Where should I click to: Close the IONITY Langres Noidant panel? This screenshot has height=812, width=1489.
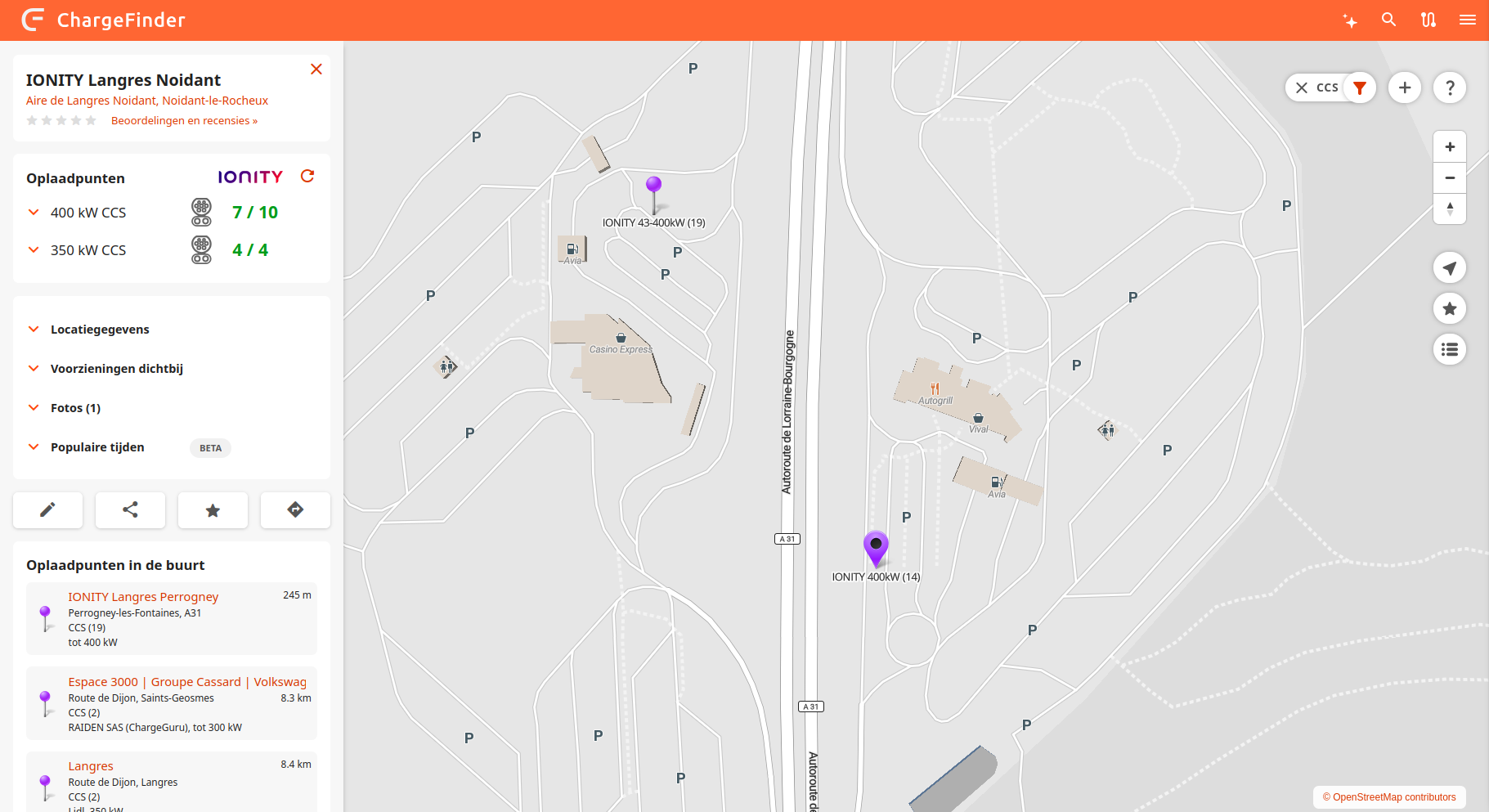click(x=316, y=70)
